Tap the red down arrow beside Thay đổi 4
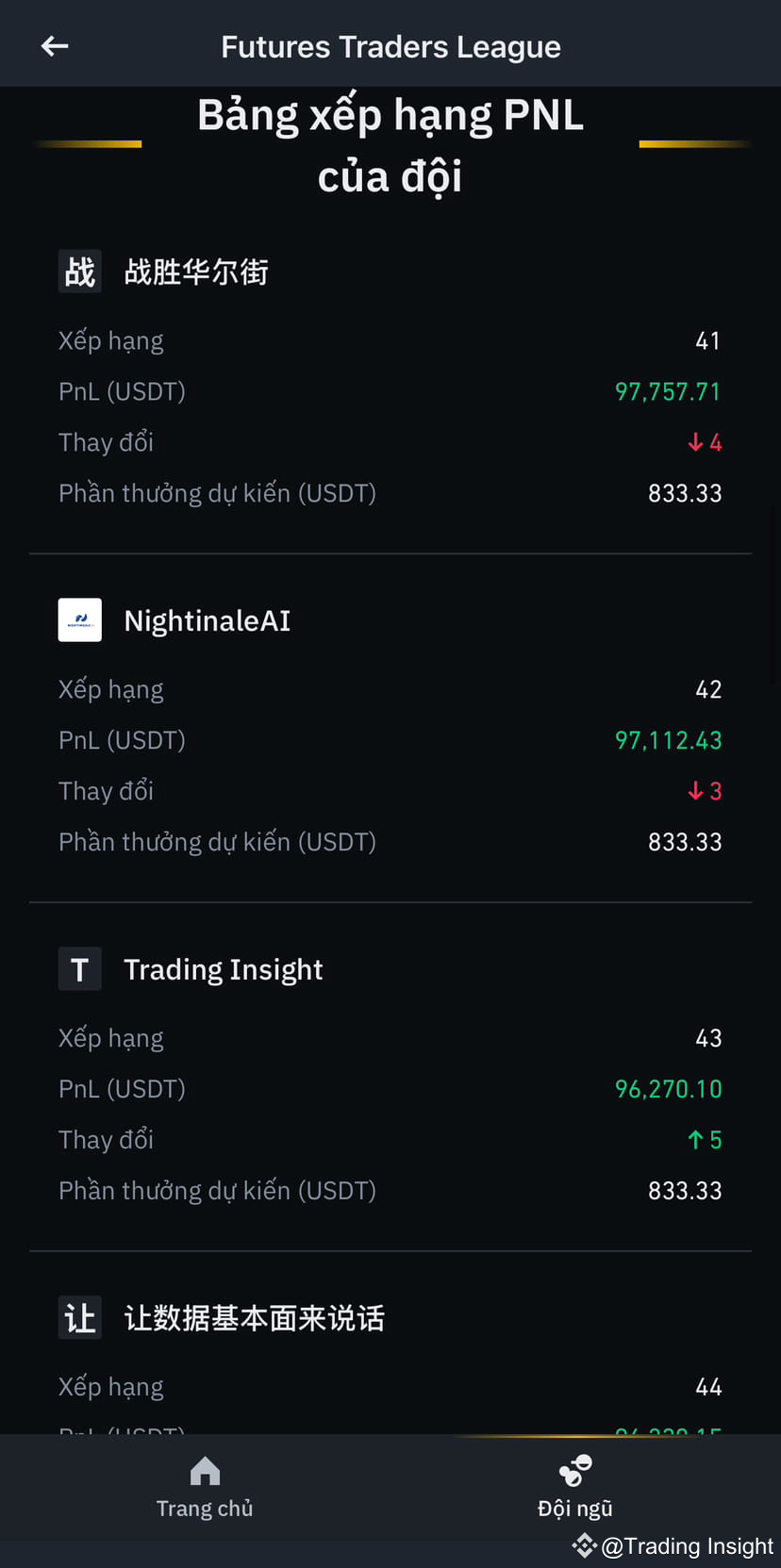781x1568 pixels. click(x=694, y=441)
